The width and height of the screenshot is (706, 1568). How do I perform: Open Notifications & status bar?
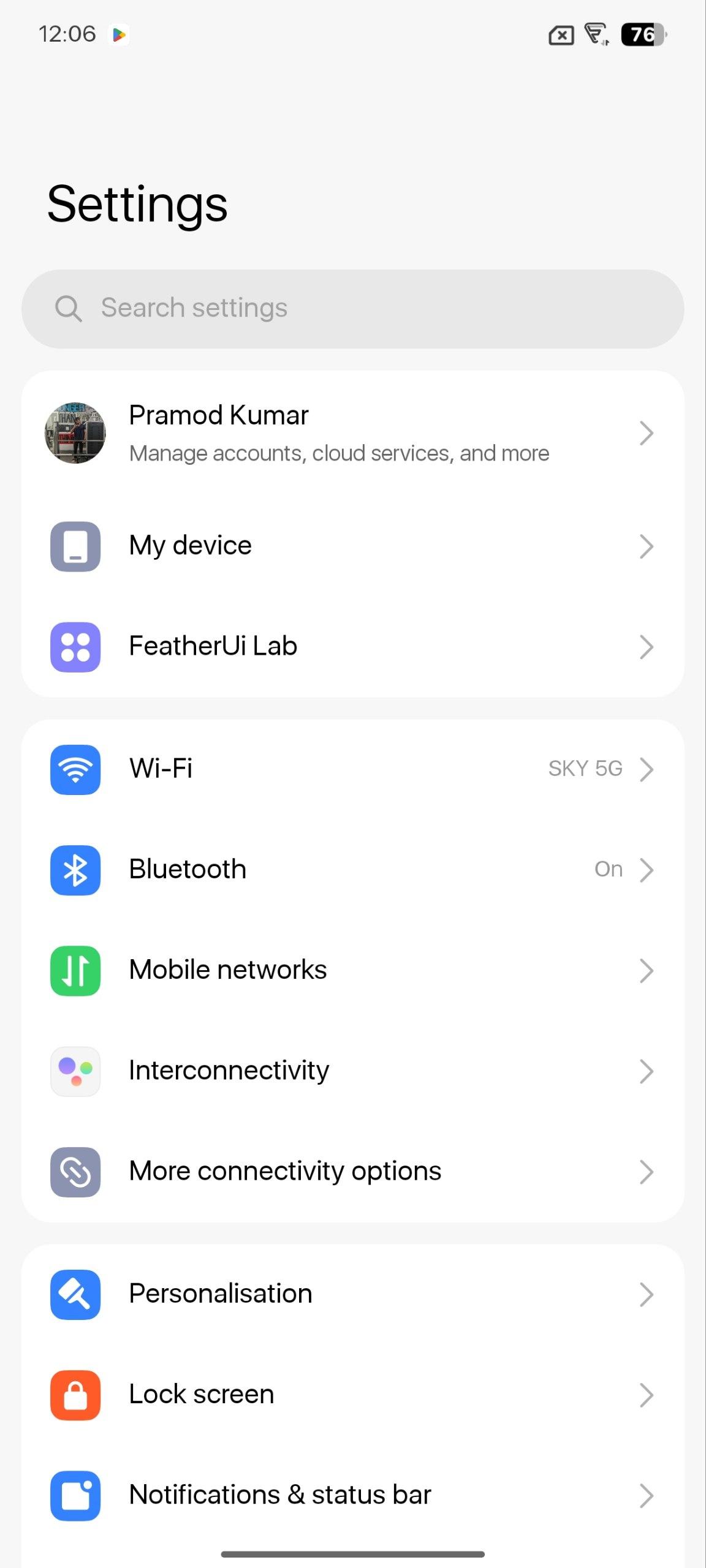point(353,1495)
